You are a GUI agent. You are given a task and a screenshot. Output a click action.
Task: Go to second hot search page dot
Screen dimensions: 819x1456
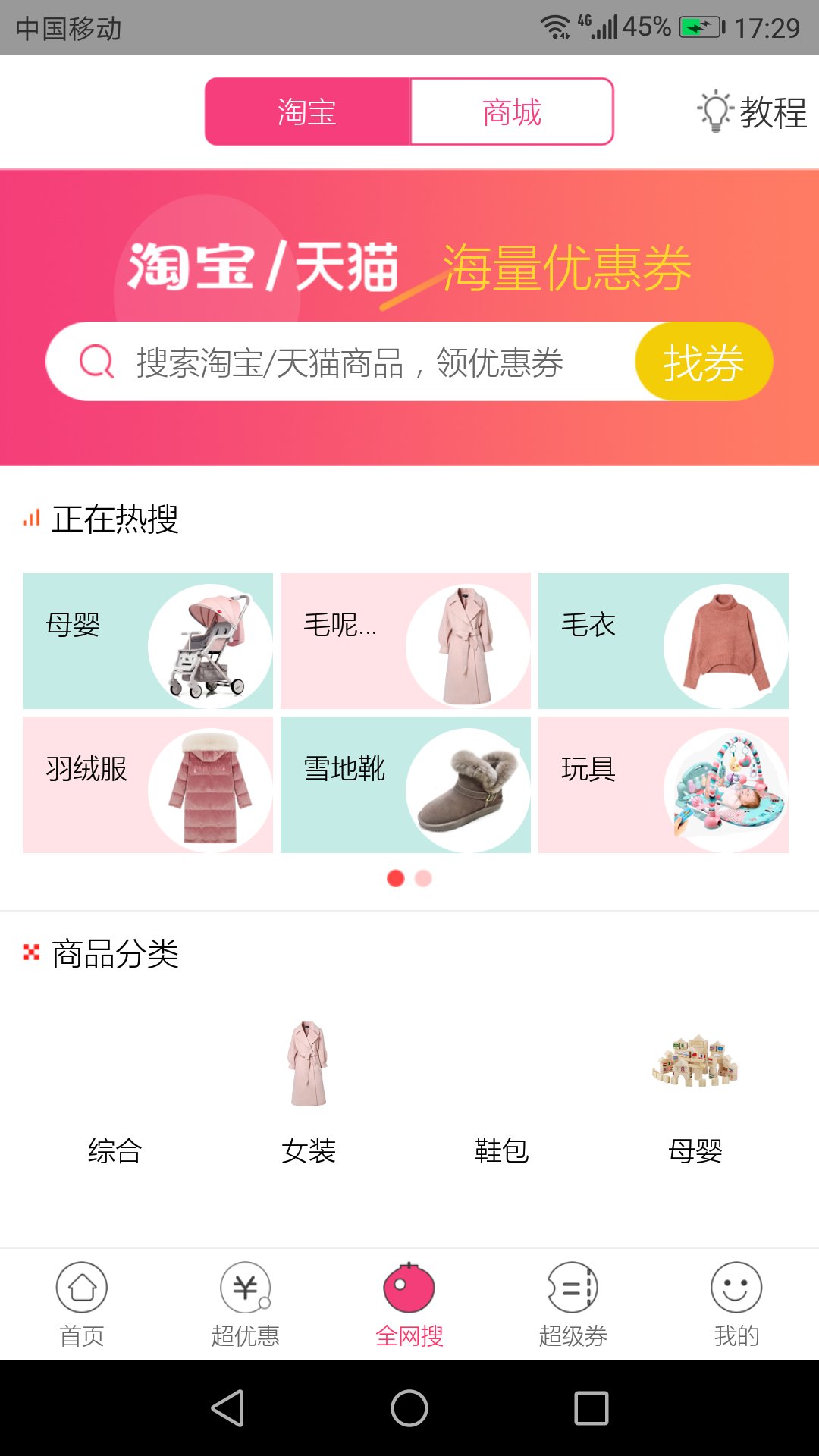(x=423, y=878)
